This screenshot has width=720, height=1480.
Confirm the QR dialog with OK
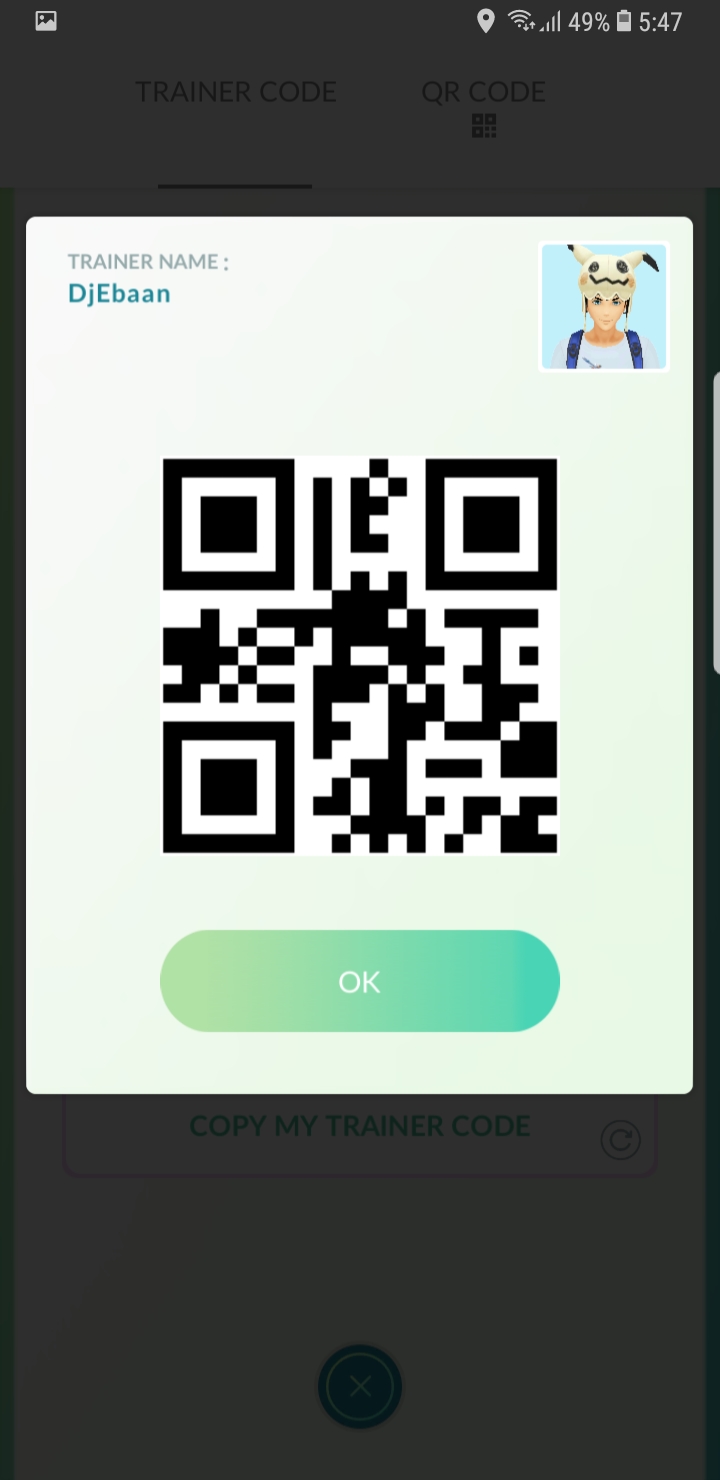pyautogui.click(x=359, y=981)
